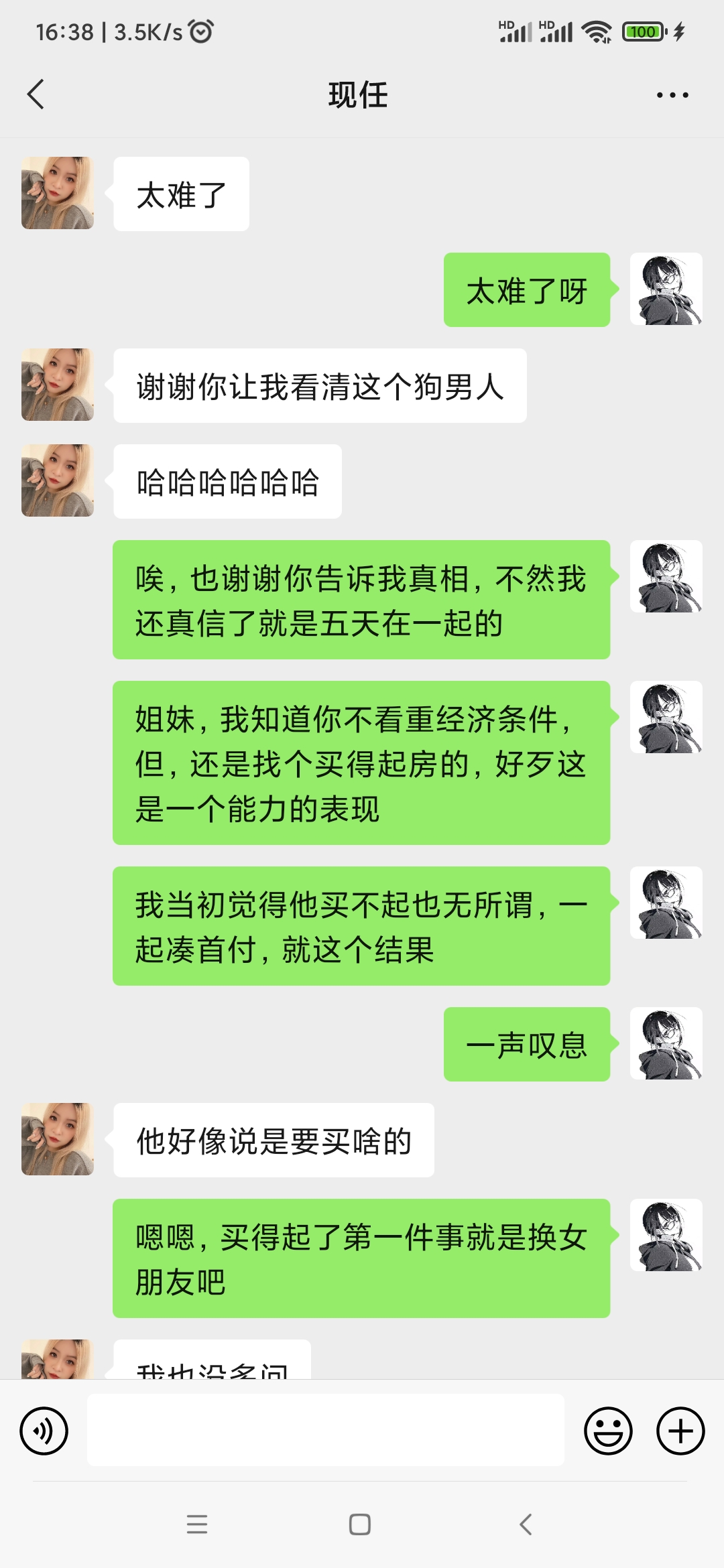Go back from the 现任 chat
The image size is (724, 1568).
coord(36,94)
